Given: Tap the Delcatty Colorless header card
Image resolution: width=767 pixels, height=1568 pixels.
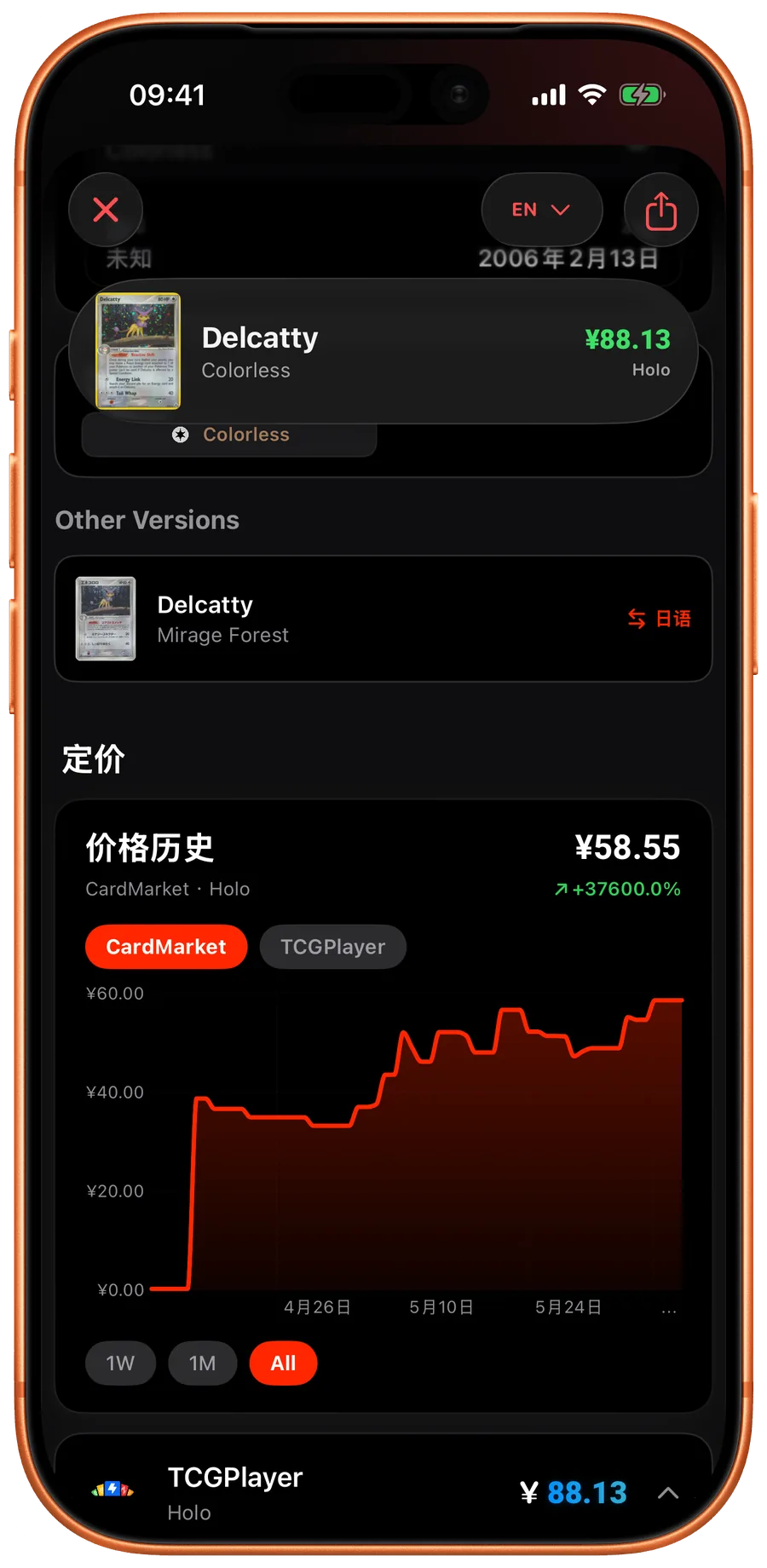Looking at the screenshot, I should coord(383,351).
